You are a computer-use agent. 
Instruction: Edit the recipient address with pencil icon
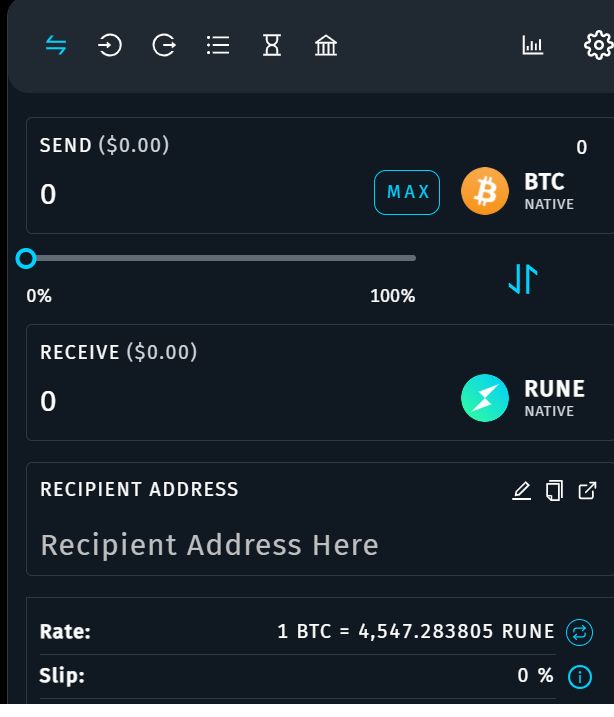521,491
